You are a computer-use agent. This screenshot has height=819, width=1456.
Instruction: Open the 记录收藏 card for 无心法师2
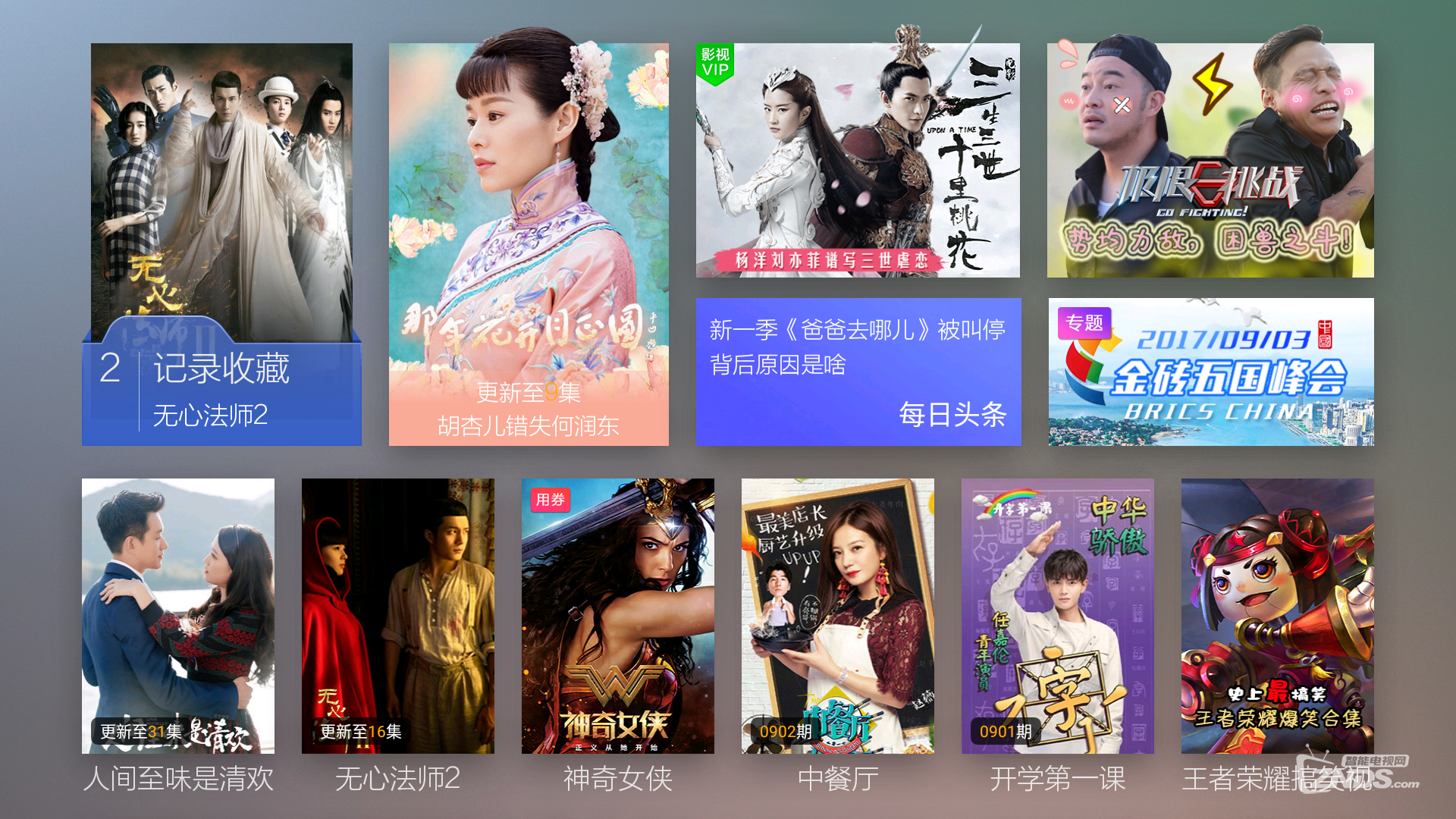(x=221, y=243)
